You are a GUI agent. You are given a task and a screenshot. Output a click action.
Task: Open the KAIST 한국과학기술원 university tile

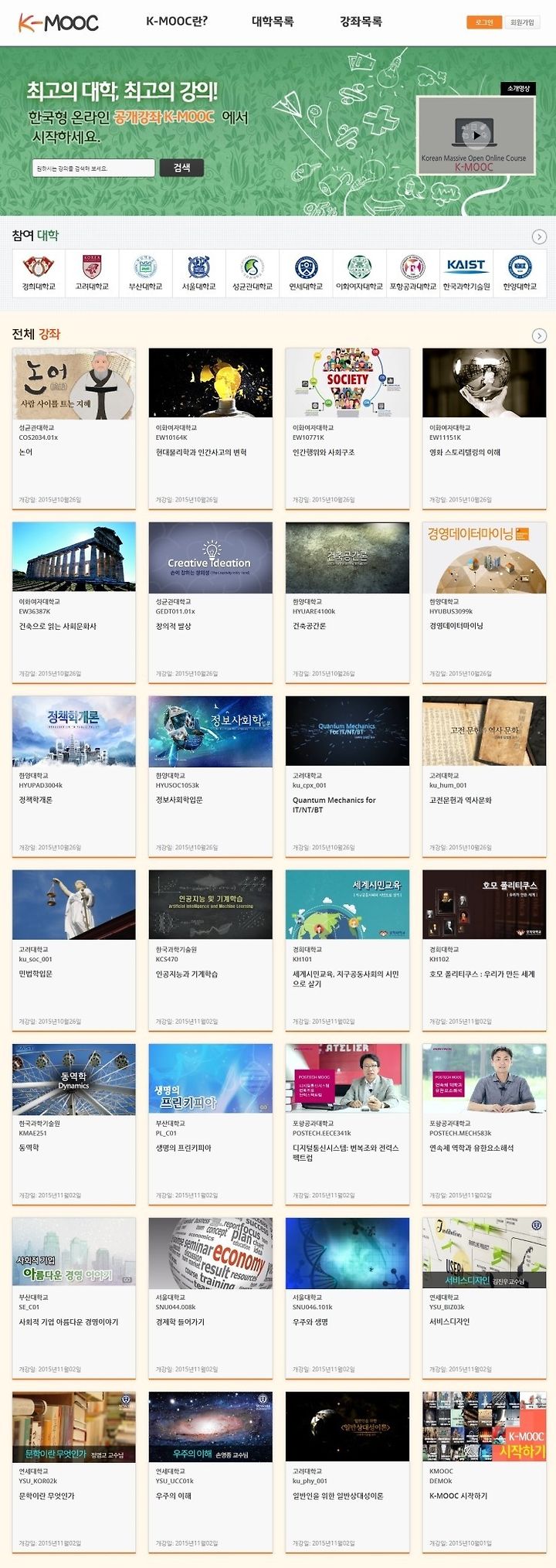click(x=466, y=273)
